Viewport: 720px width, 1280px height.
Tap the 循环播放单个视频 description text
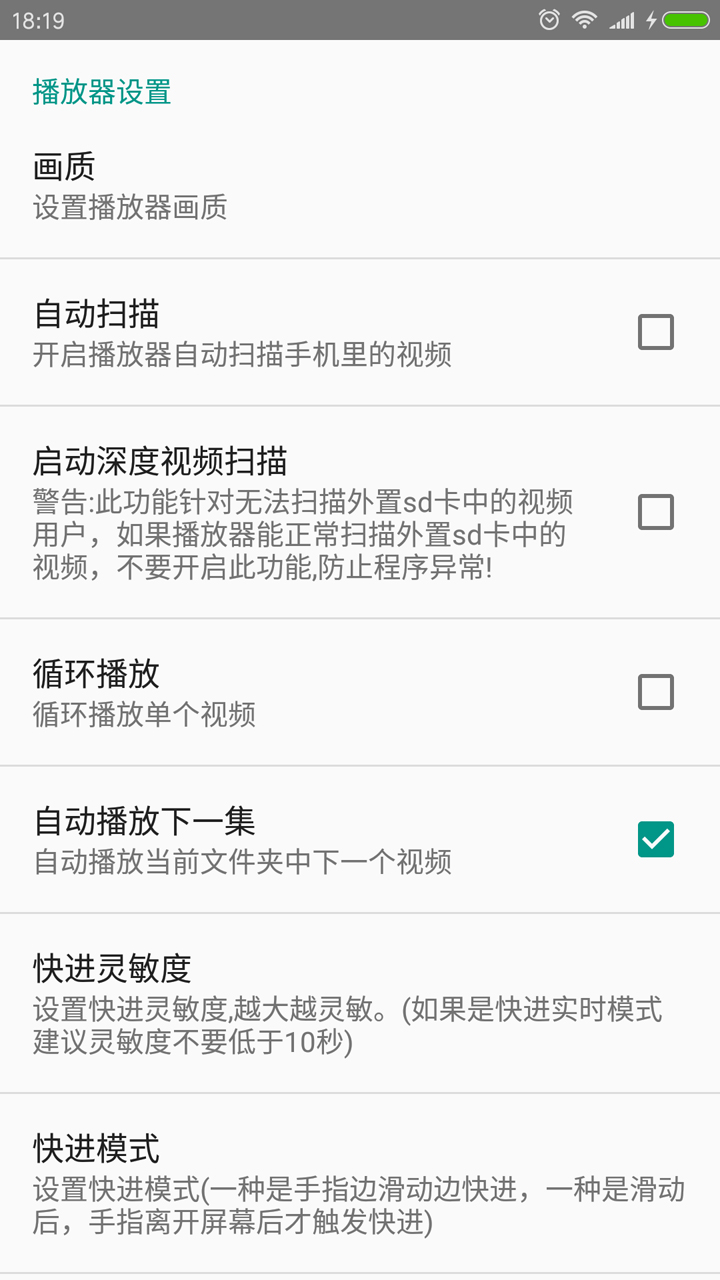(141, 714)
